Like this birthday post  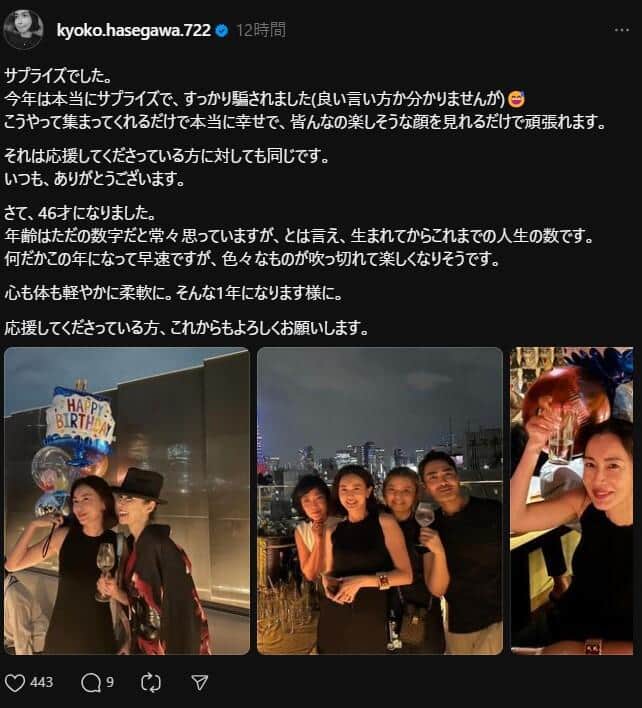pos(15,682)
